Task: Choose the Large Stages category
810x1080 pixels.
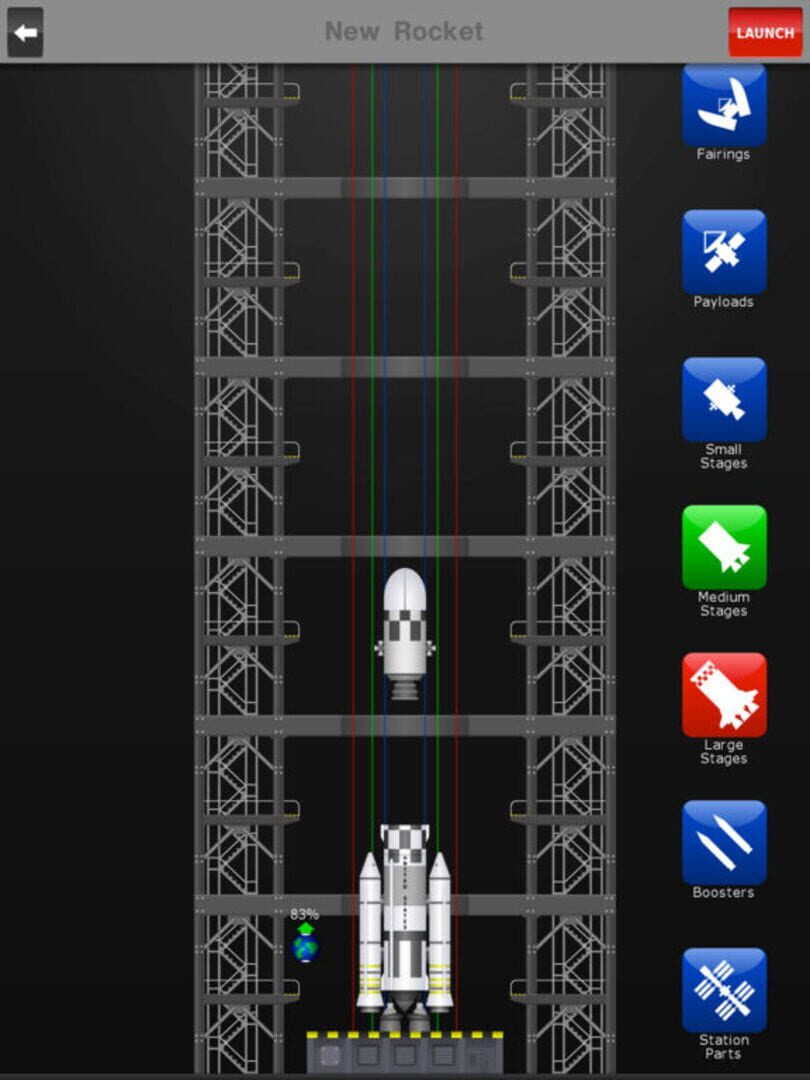Action: coord(724,695)
